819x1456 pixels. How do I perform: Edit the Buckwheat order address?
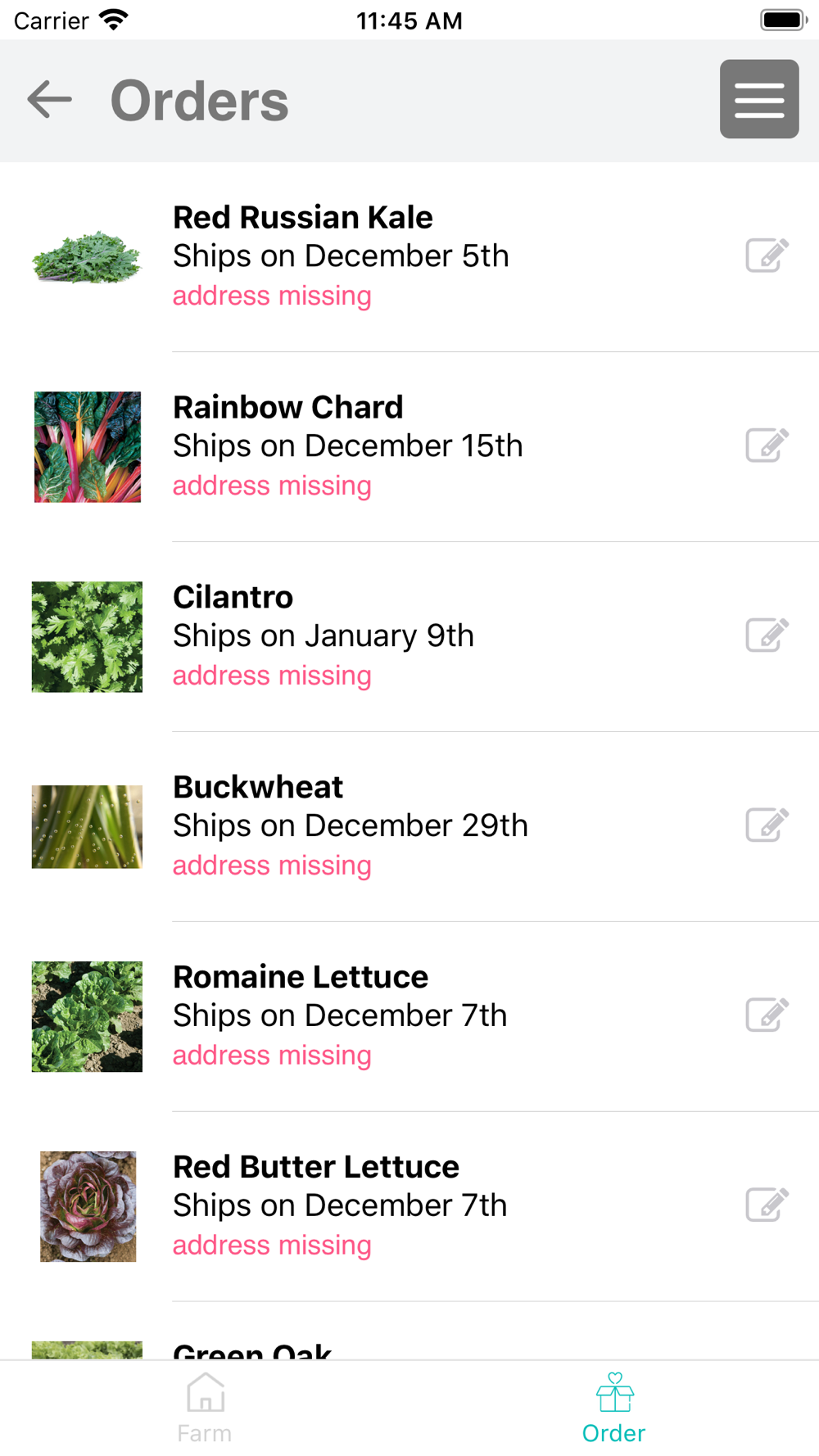[x=767, y=825]
